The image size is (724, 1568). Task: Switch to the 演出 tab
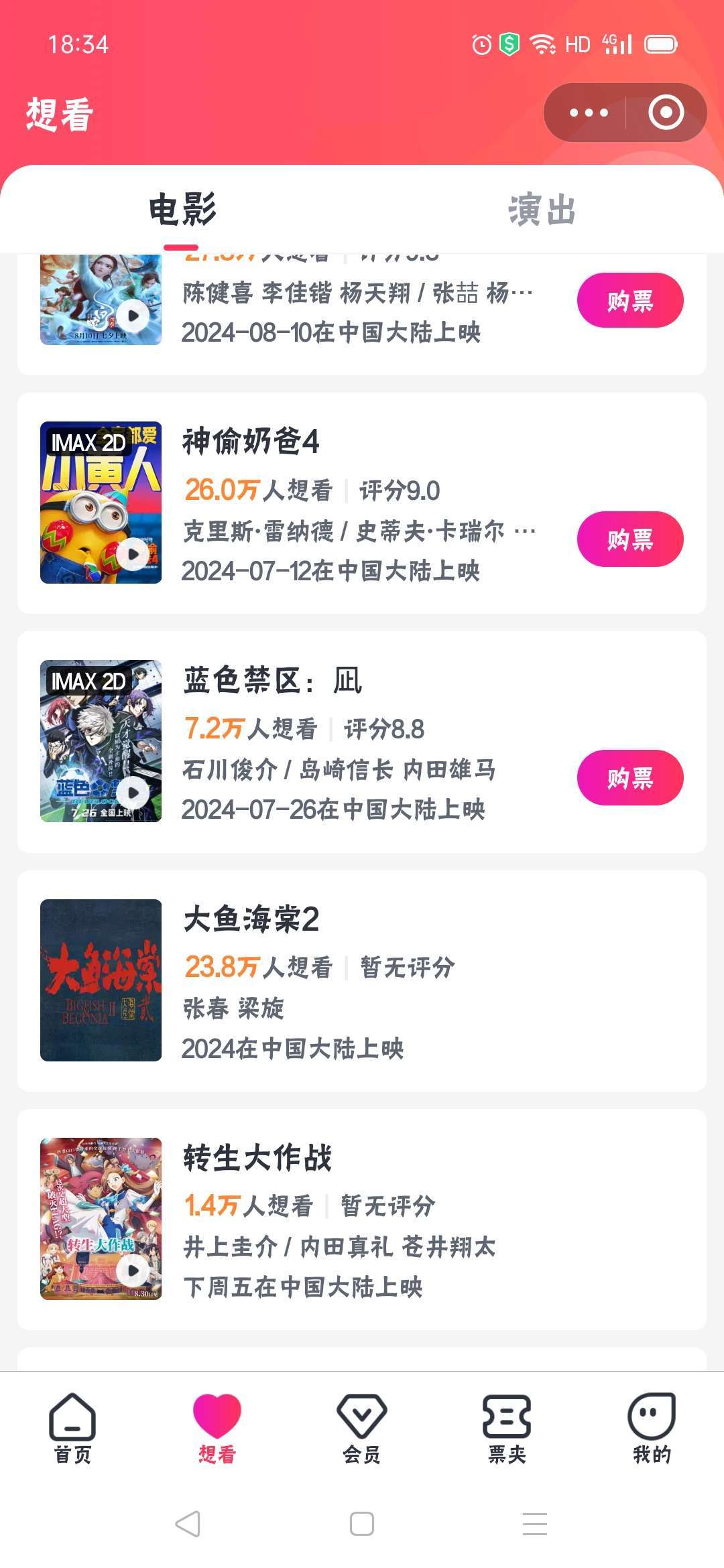point(542,210)
